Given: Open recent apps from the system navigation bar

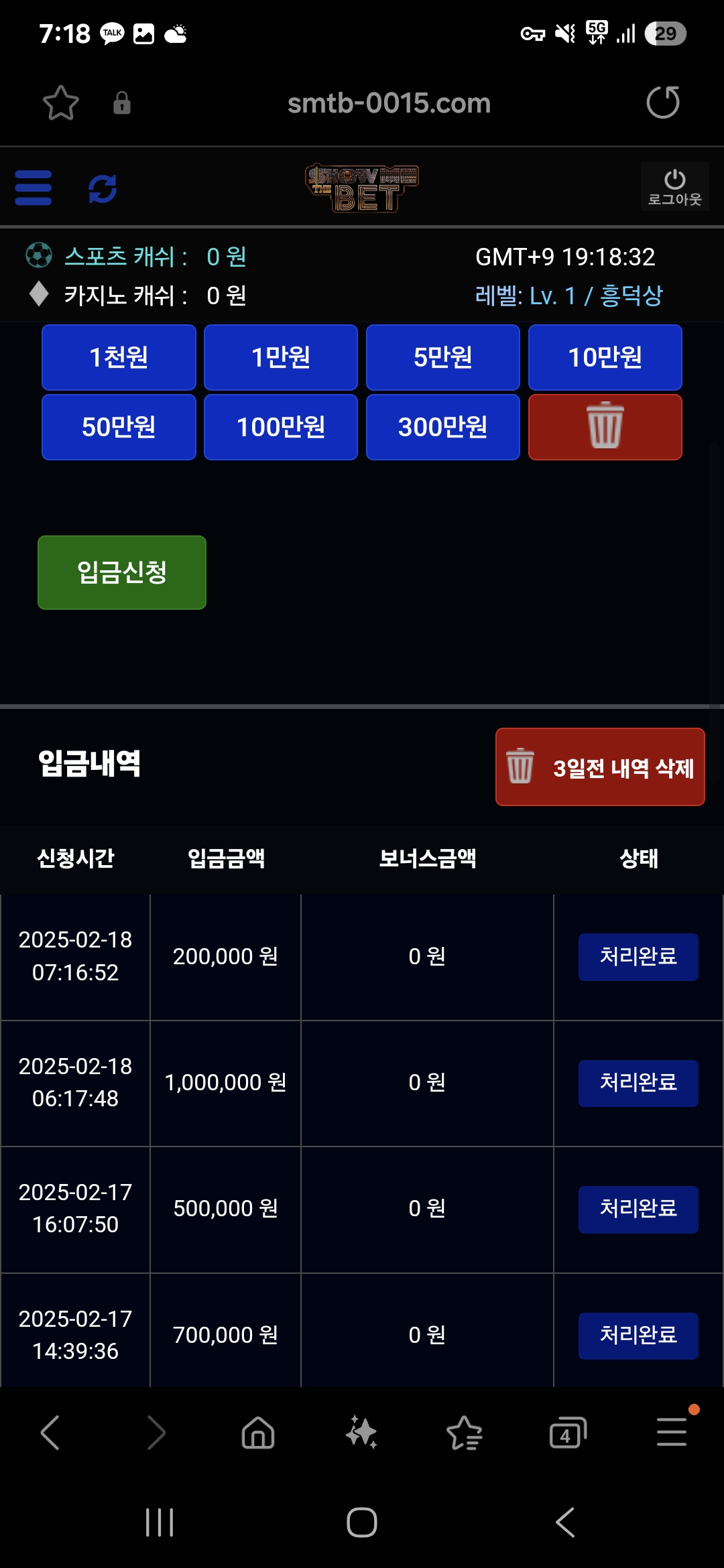Looking at the screenshot, I should pyautogui.click(x=160, y=1522).
